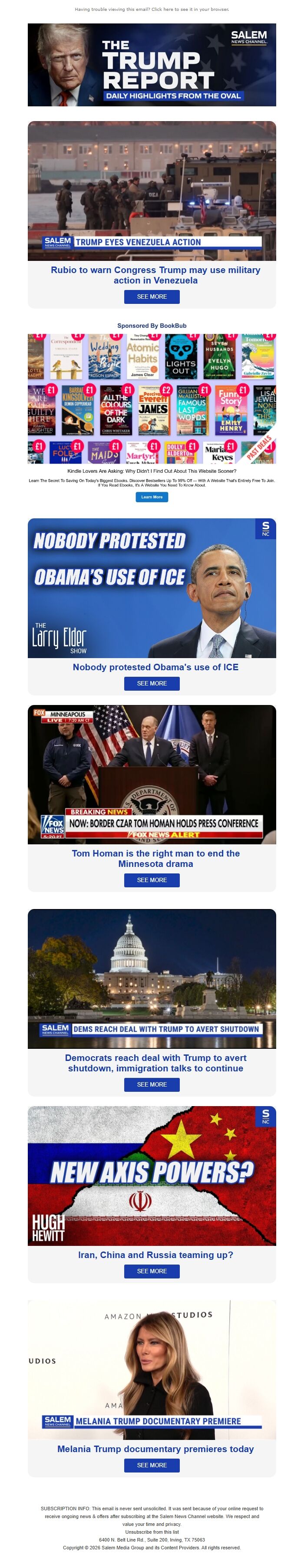Tap Learn More in the BookBub ad

152,497
